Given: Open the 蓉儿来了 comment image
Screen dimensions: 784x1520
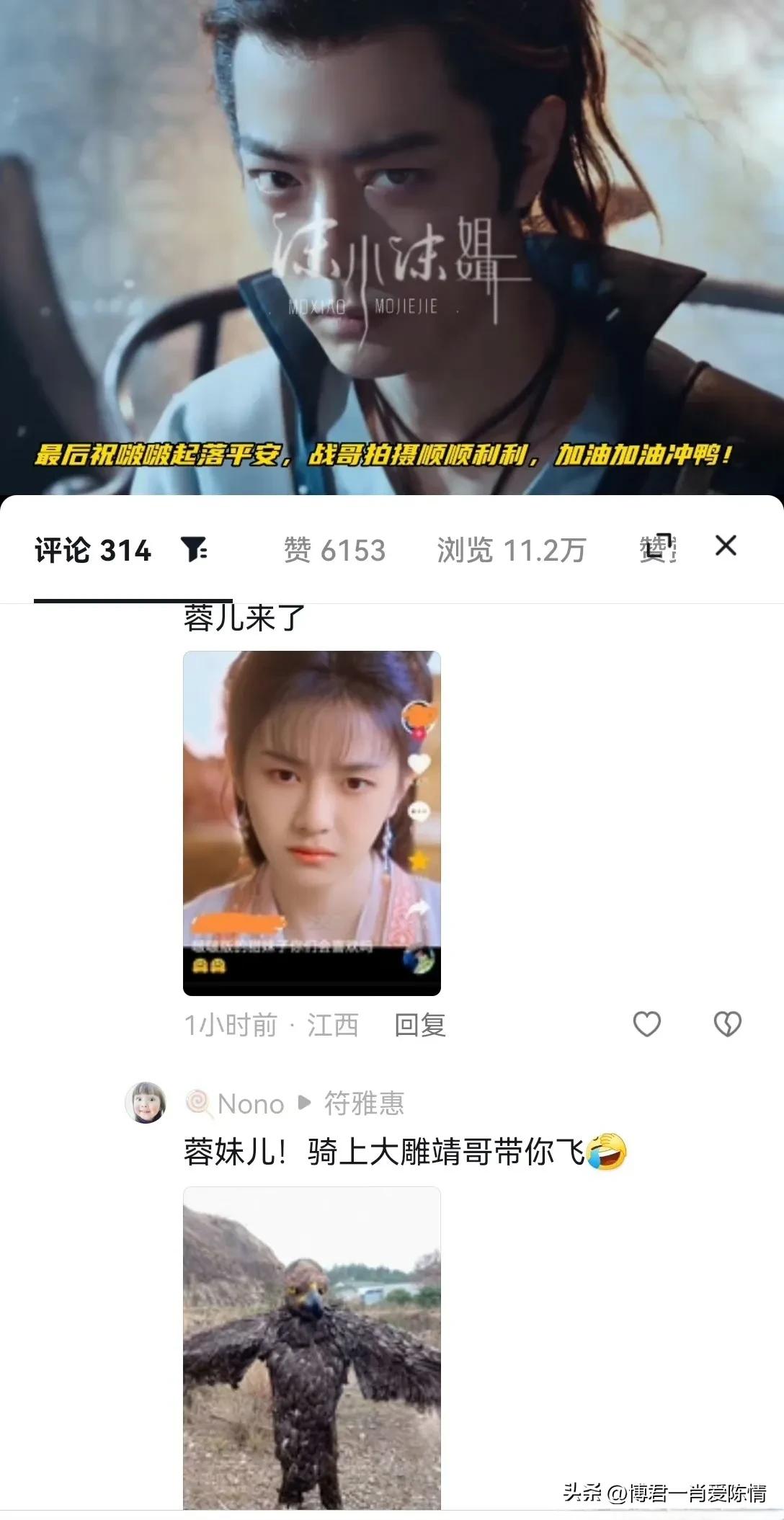Looking at the screenshot, I should (x=311, y=822).
